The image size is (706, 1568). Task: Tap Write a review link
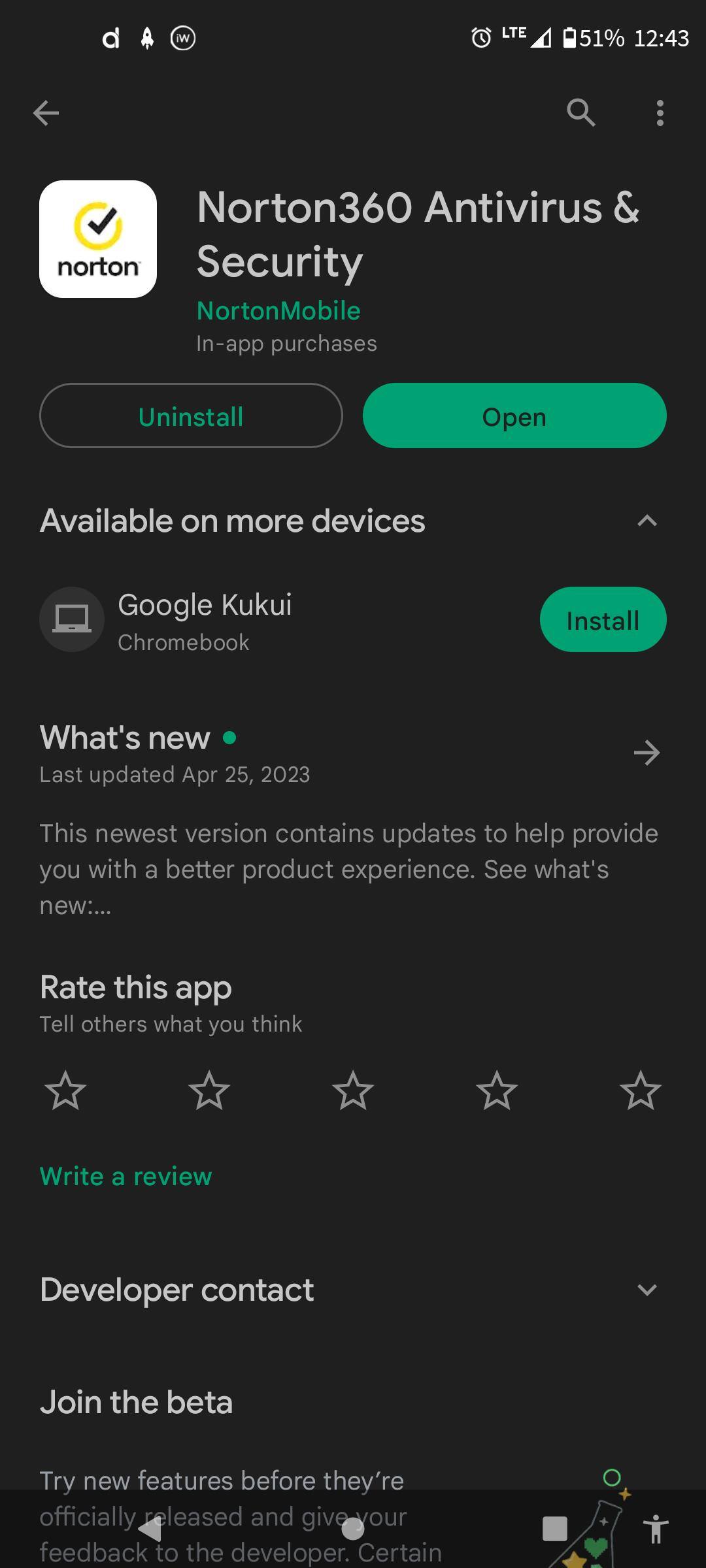coord(126,1177)
